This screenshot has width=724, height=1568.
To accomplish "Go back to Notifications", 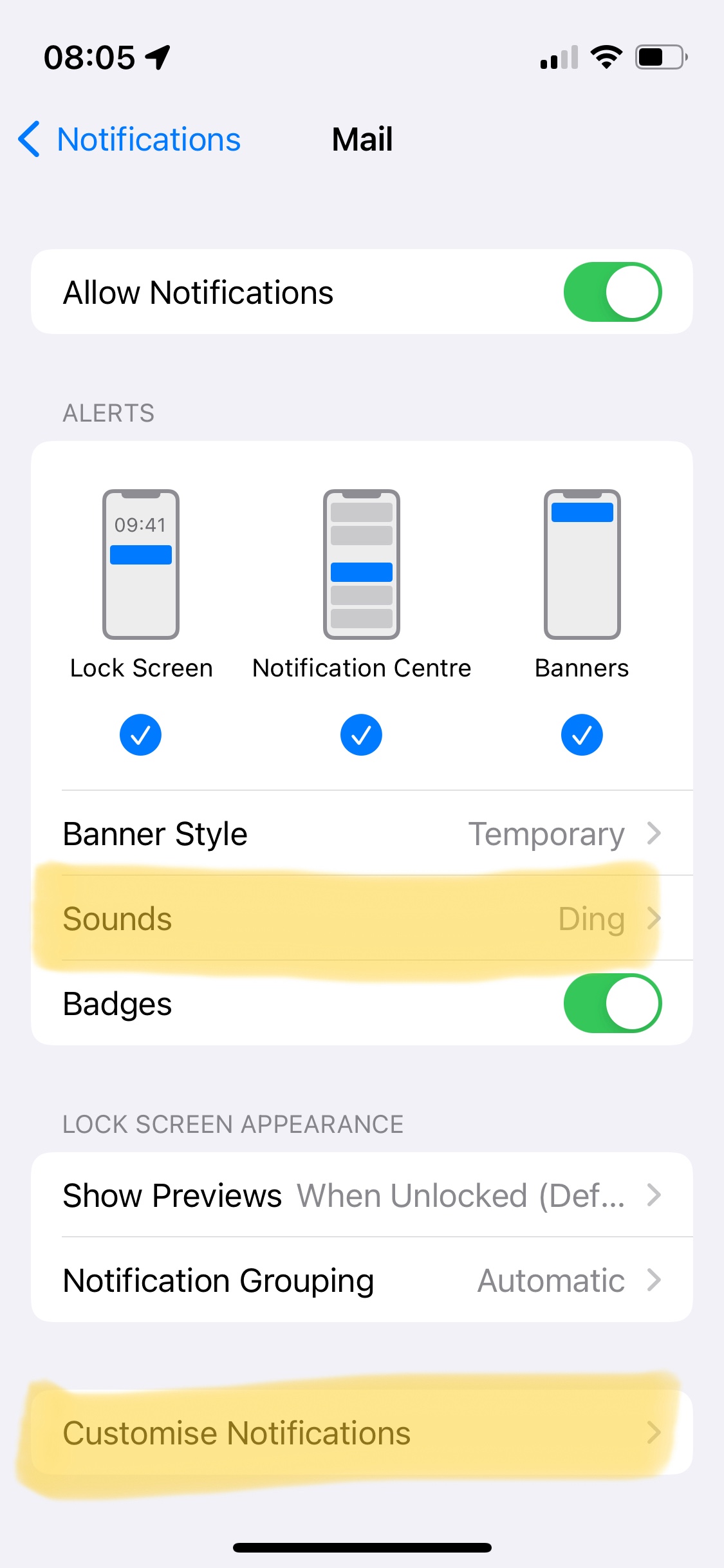I will click(129, 139).
